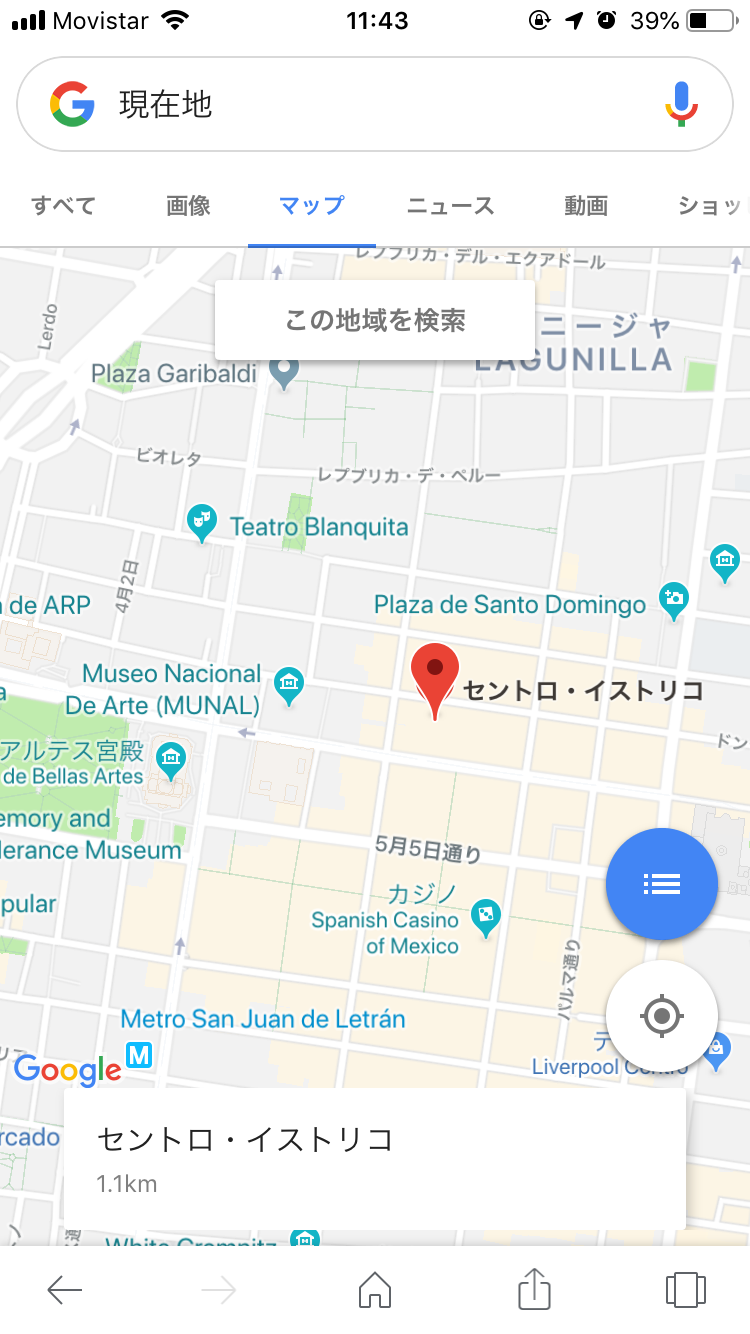Open the browser tabs overview
750x1334 pixels.
click(685, 1290)
